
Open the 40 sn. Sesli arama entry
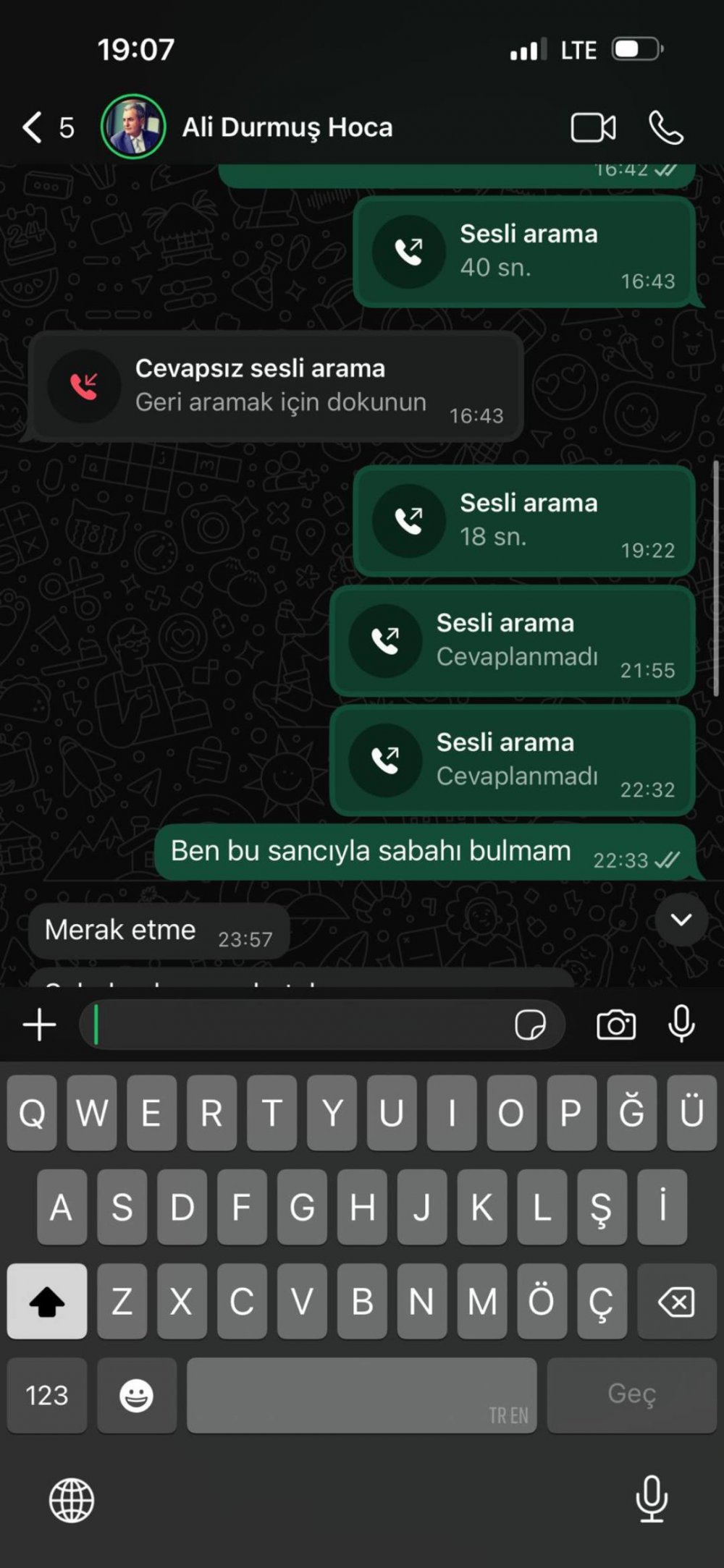click(x=524, y=252)
